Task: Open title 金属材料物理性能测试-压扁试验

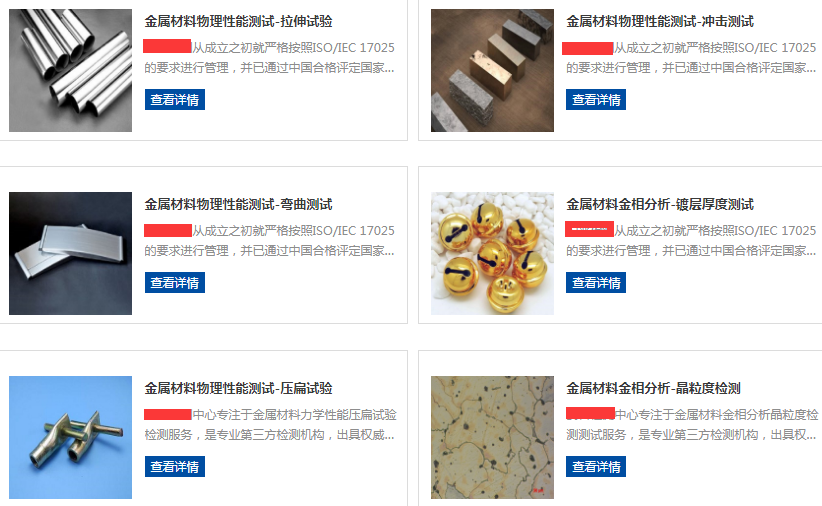Action: point(238,388)
